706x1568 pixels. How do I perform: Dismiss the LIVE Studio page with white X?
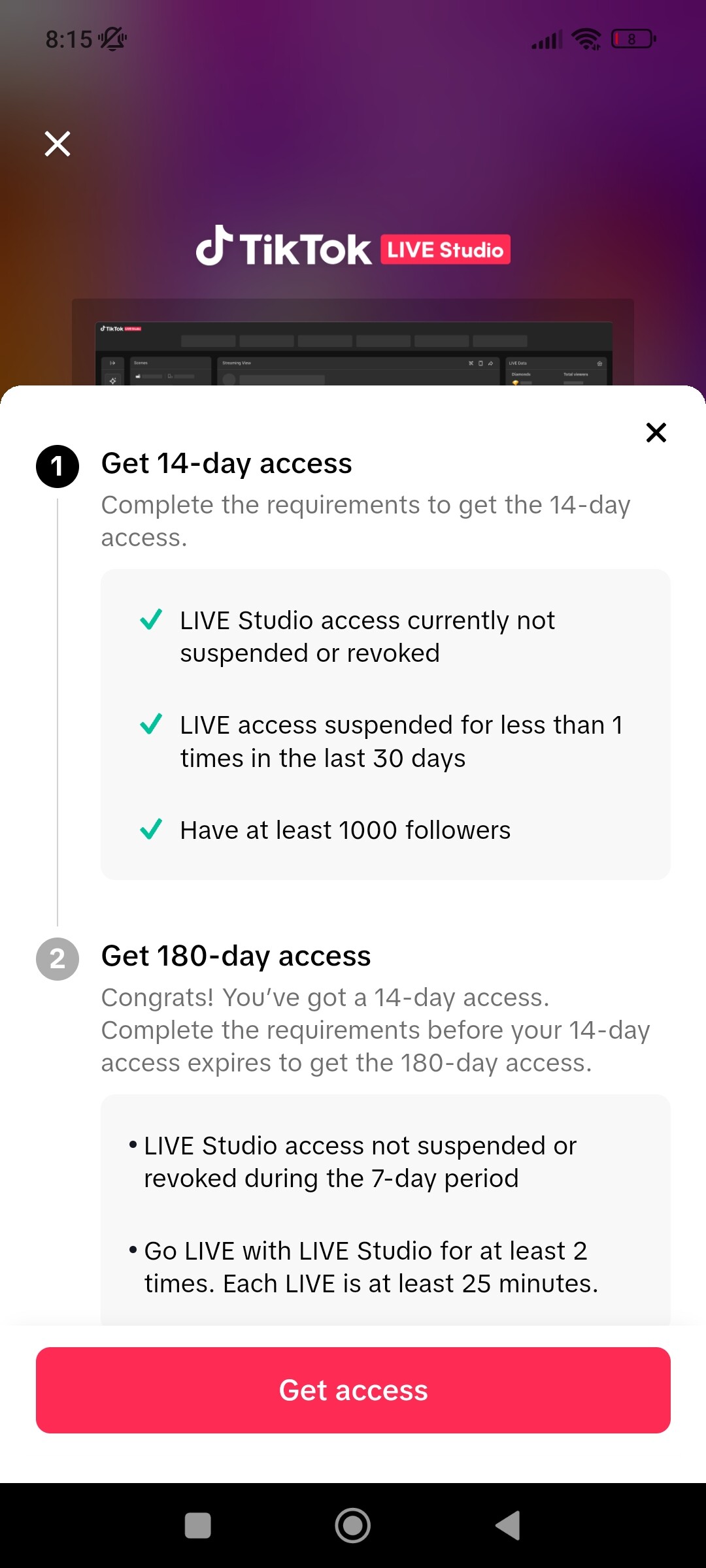coord(58,144)
